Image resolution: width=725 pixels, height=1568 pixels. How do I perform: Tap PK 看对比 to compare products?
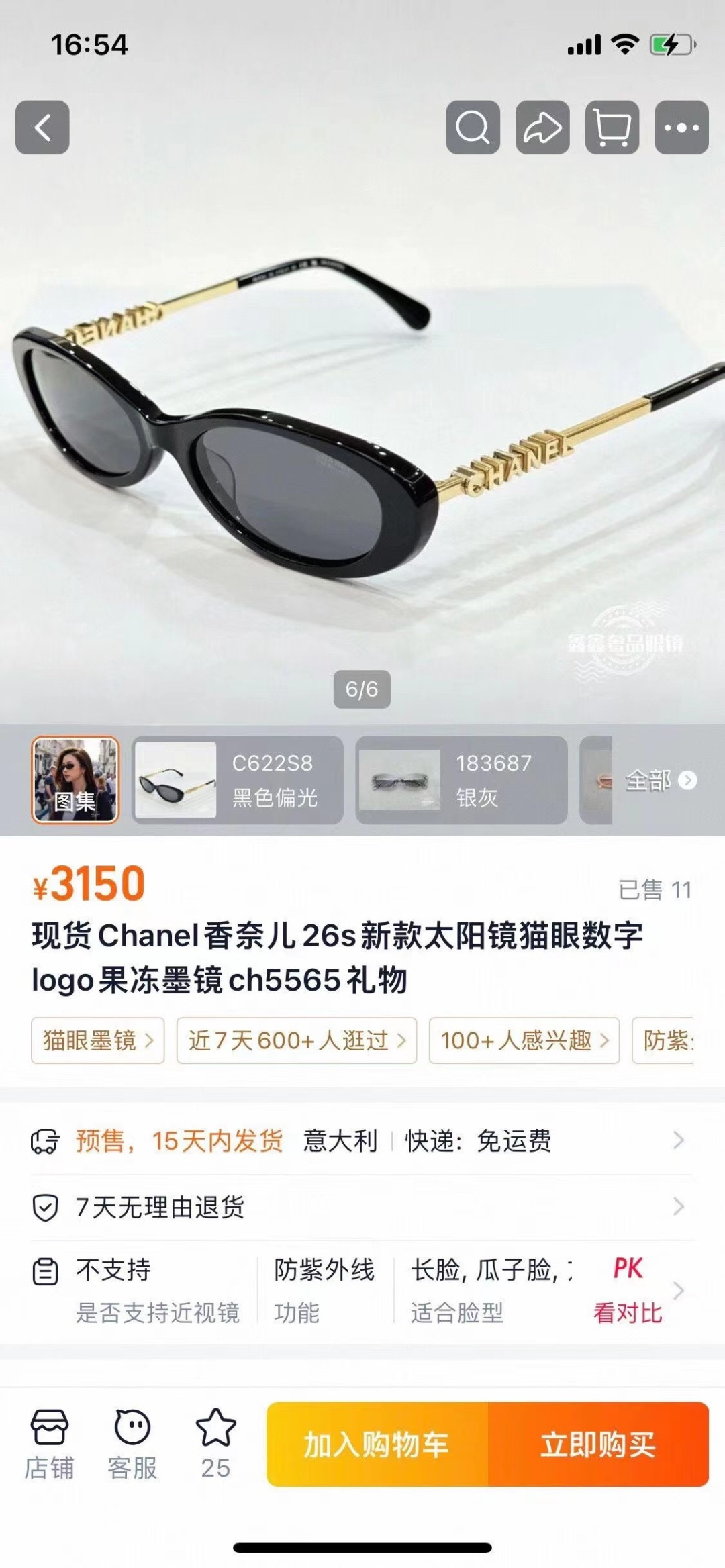[628, 1290]
